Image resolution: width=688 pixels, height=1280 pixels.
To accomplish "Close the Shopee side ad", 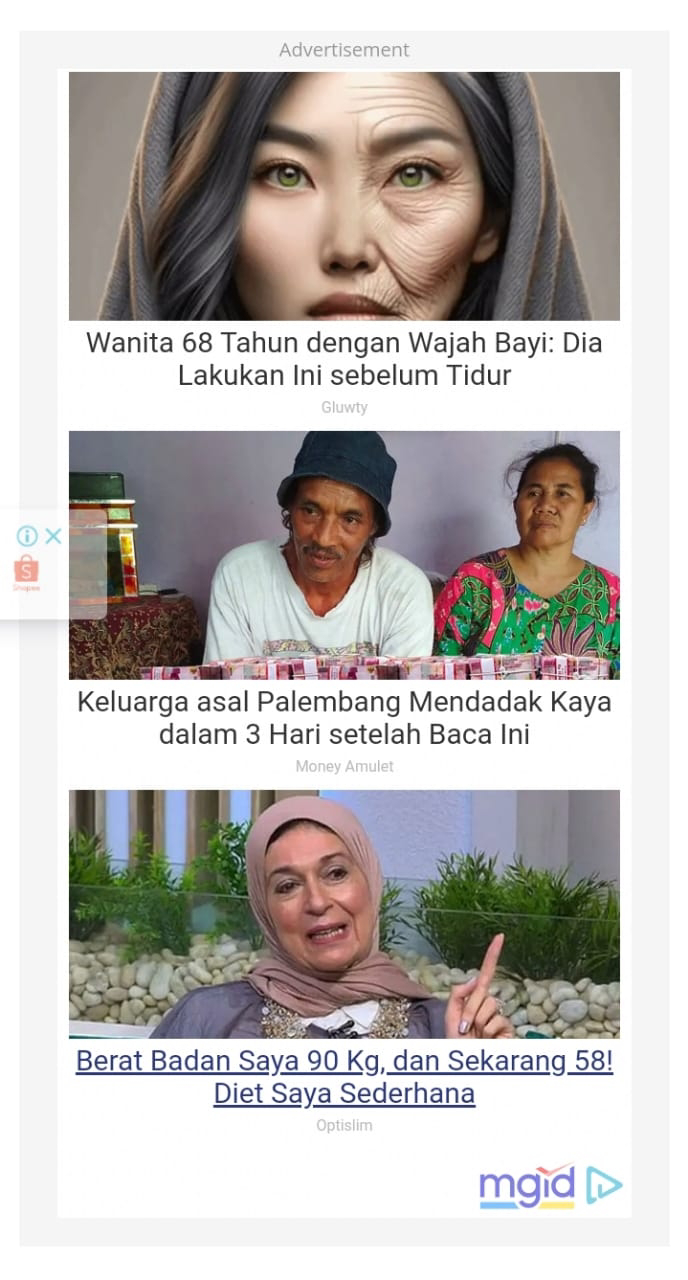I will pos(54,536).
